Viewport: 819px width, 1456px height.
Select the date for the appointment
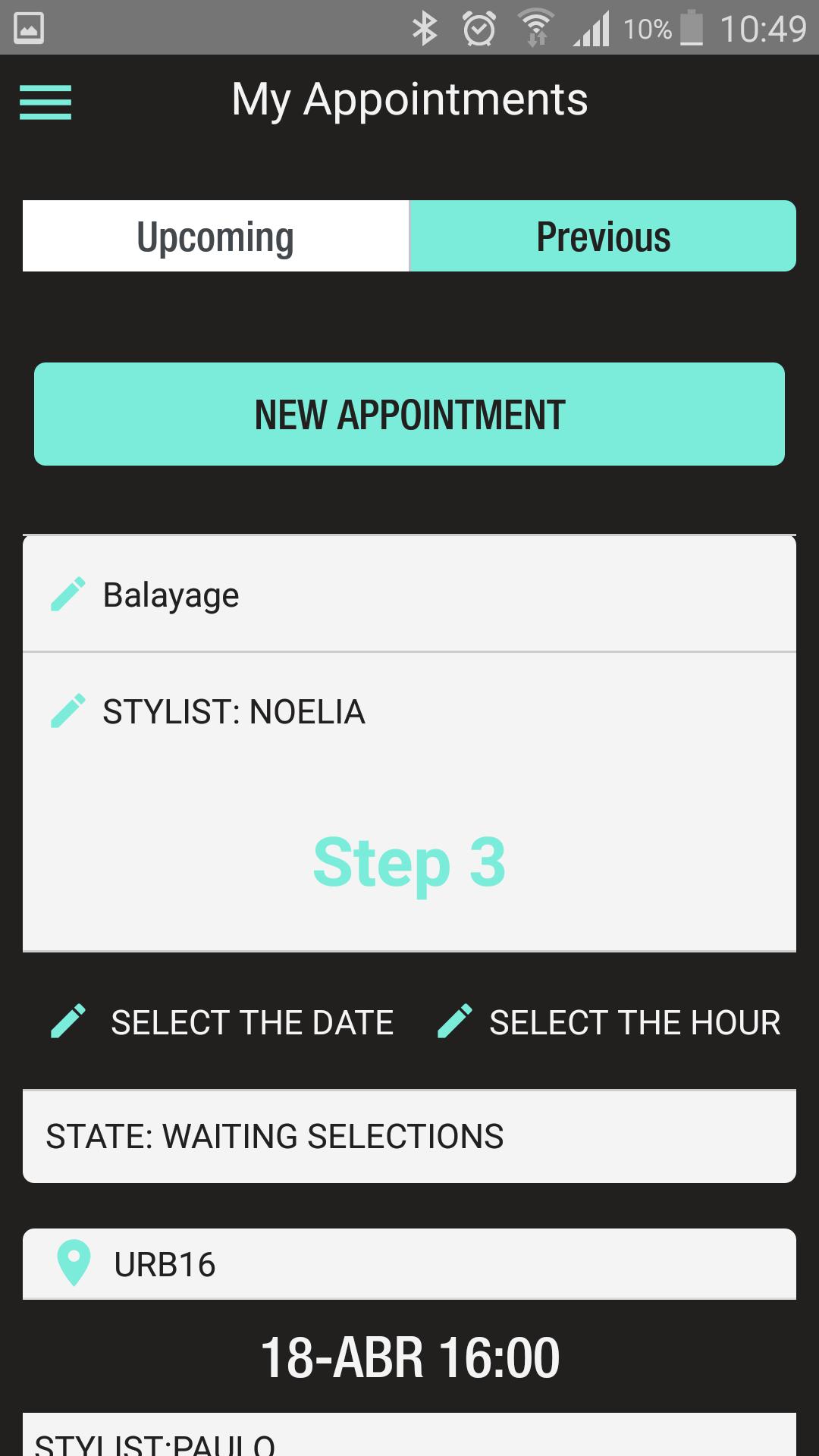pyautogui.click(x=221, y=1022)
